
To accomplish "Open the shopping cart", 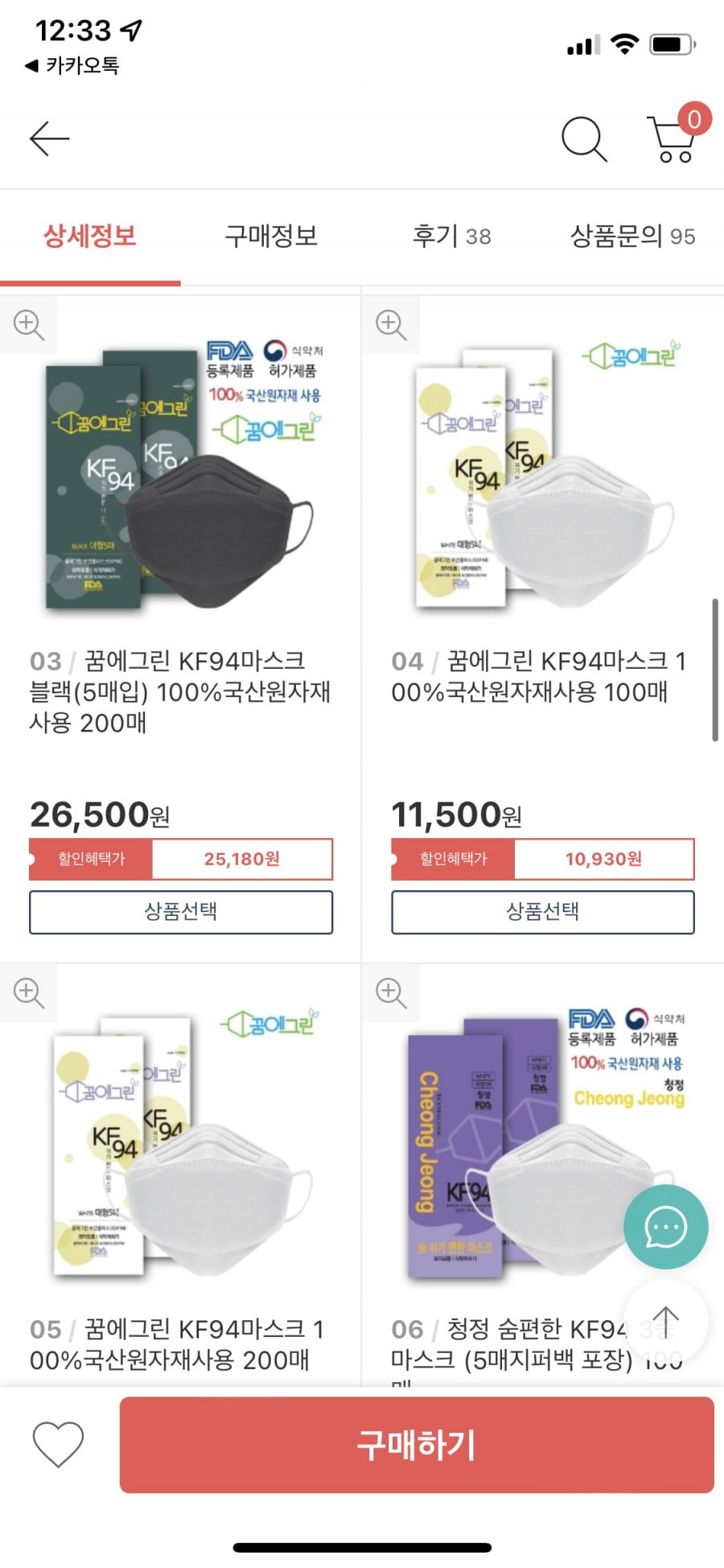I will [x=674, y=137].
